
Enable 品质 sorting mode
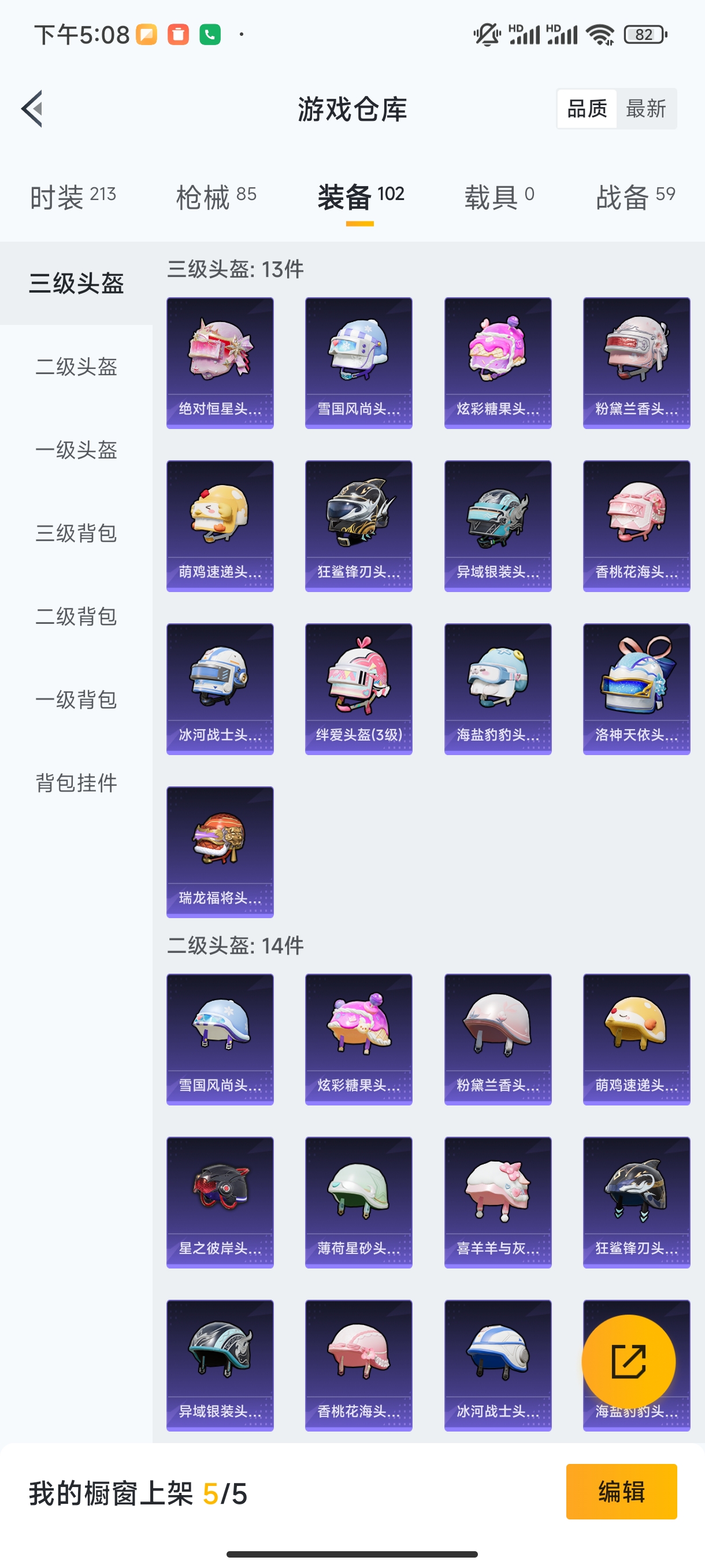tap(587, 109)
